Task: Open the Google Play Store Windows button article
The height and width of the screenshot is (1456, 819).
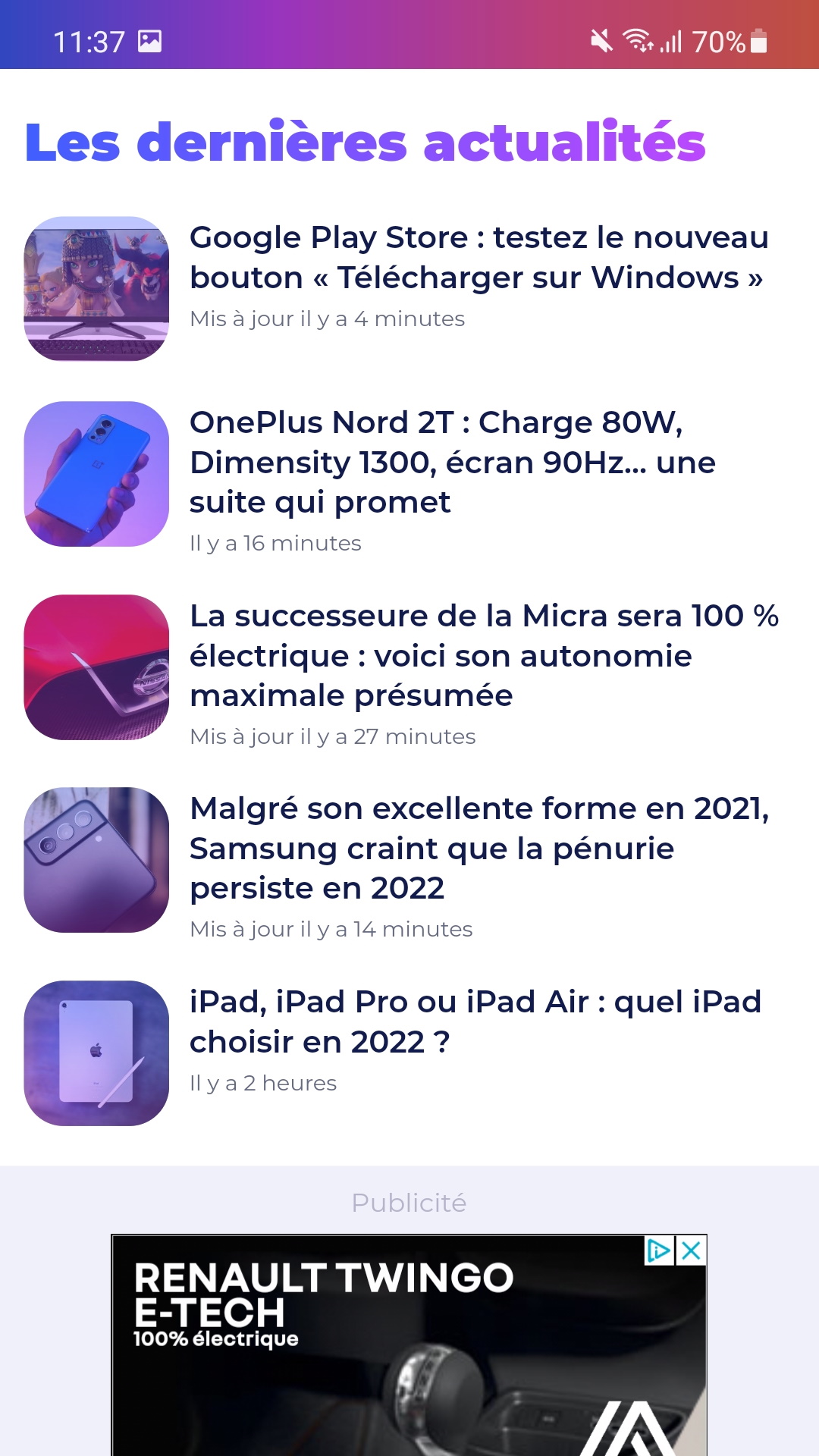Action: click(478, 258)
